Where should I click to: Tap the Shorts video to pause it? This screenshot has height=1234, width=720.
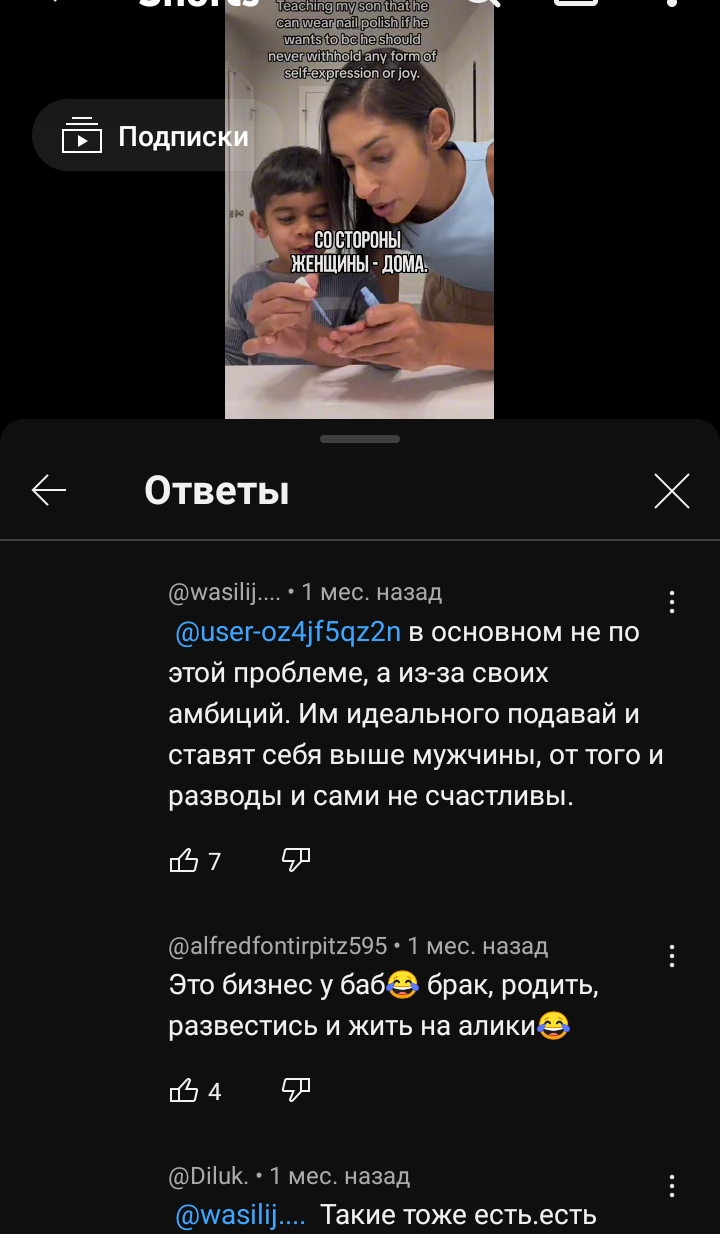click(x=359, y=209)
